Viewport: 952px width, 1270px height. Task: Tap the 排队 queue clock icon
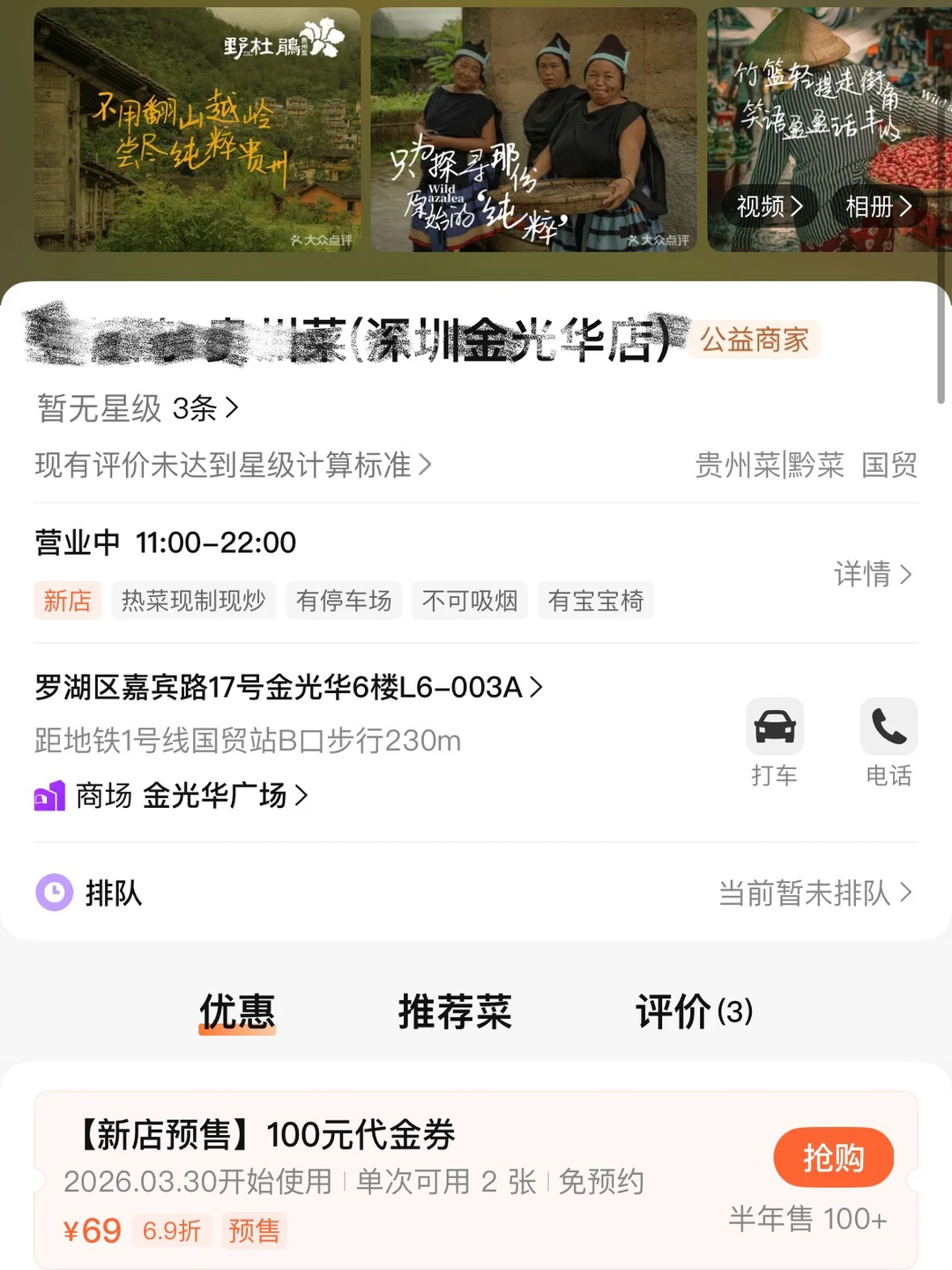tap(54, 893)
